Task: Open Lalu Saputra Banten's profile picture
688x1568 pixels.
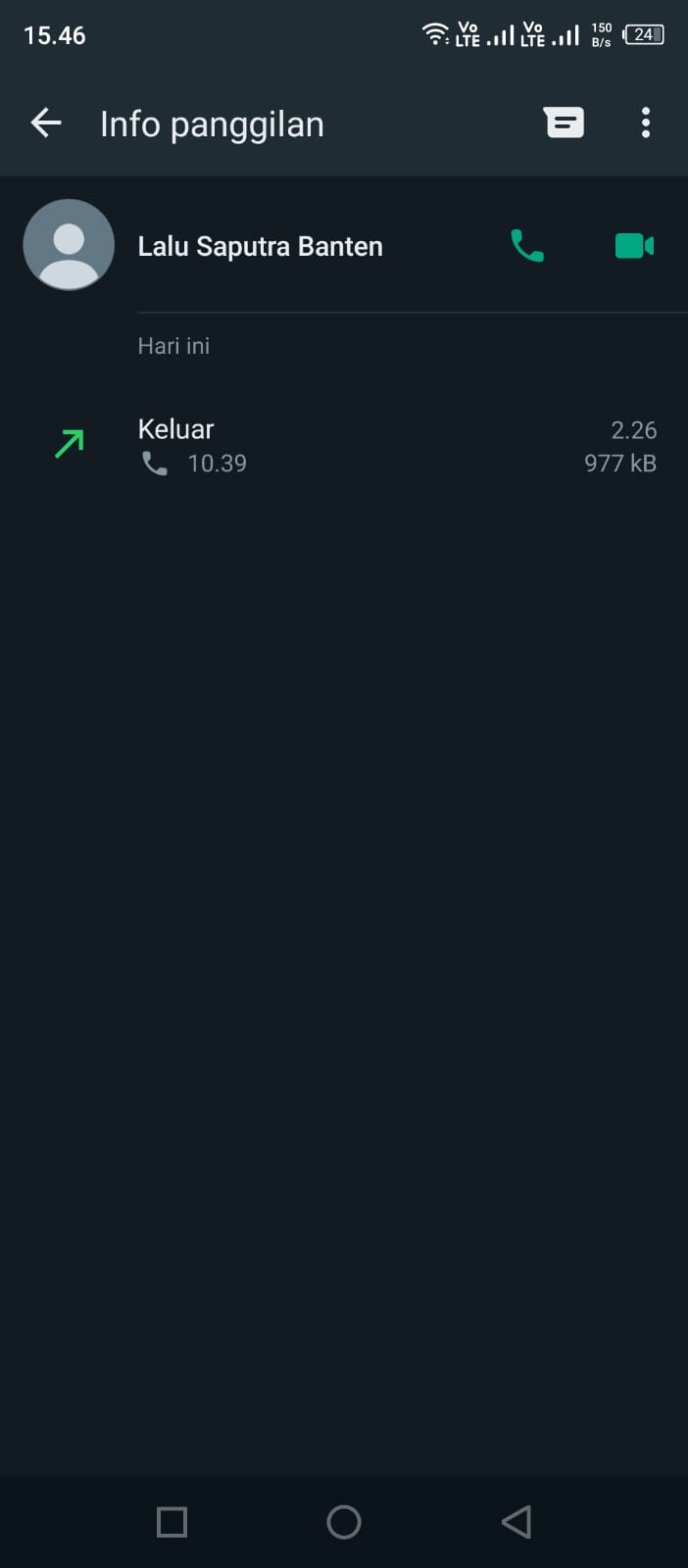Action: [69, 245]
